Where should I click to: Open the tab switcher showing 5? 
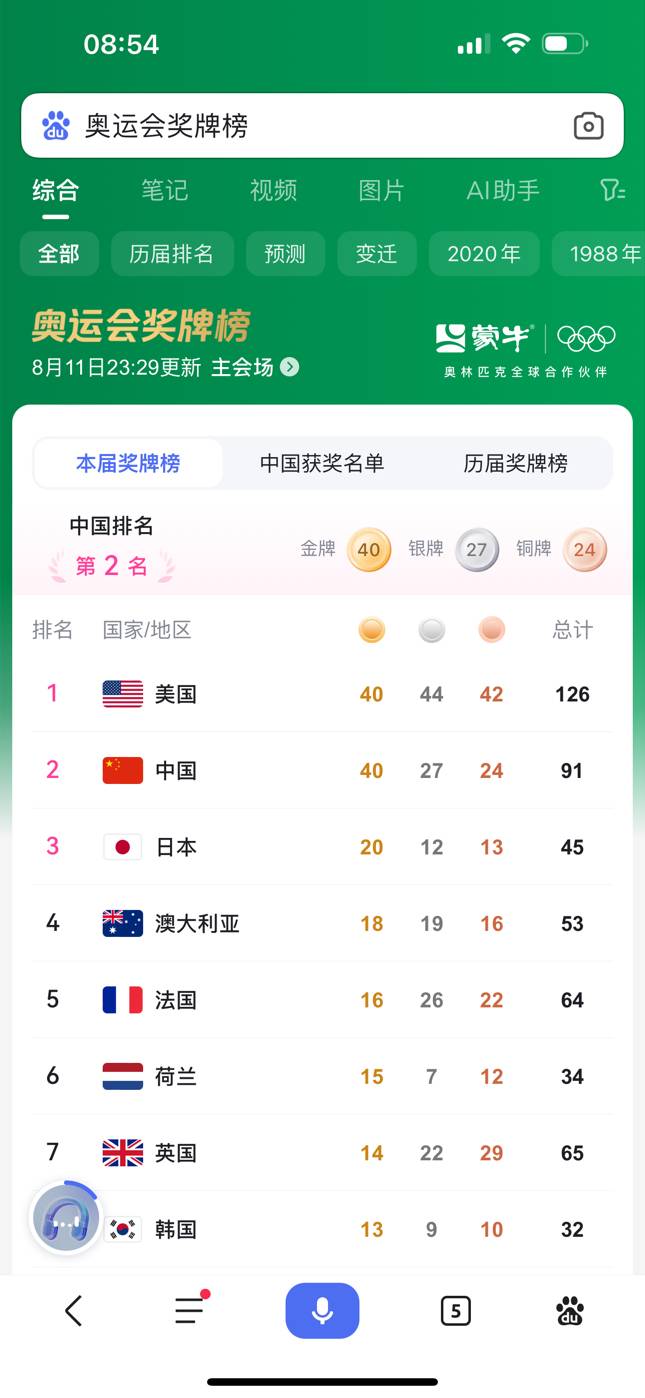pyautogui.click(x=455, y=1310)
